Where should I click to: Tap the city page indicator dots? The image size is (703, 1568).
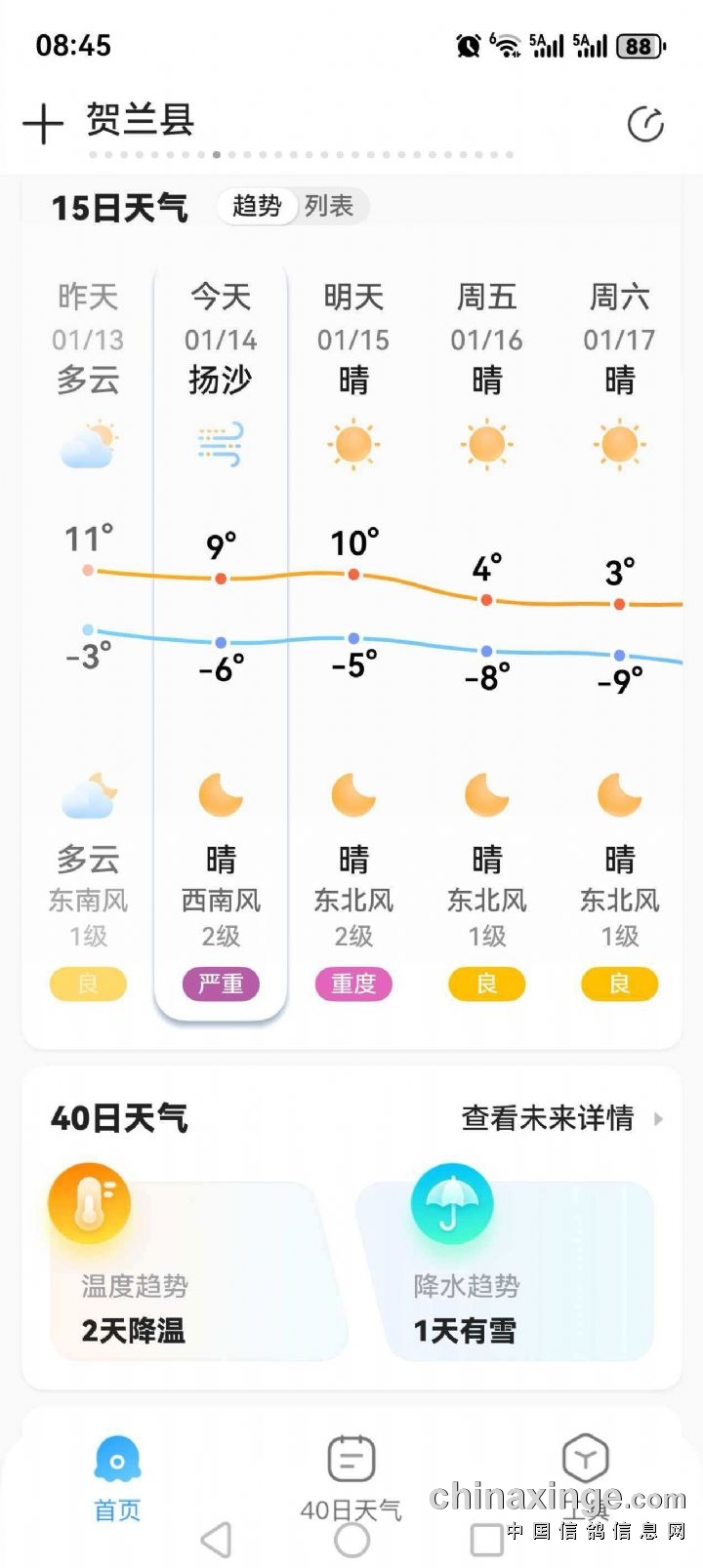point(301,155)
